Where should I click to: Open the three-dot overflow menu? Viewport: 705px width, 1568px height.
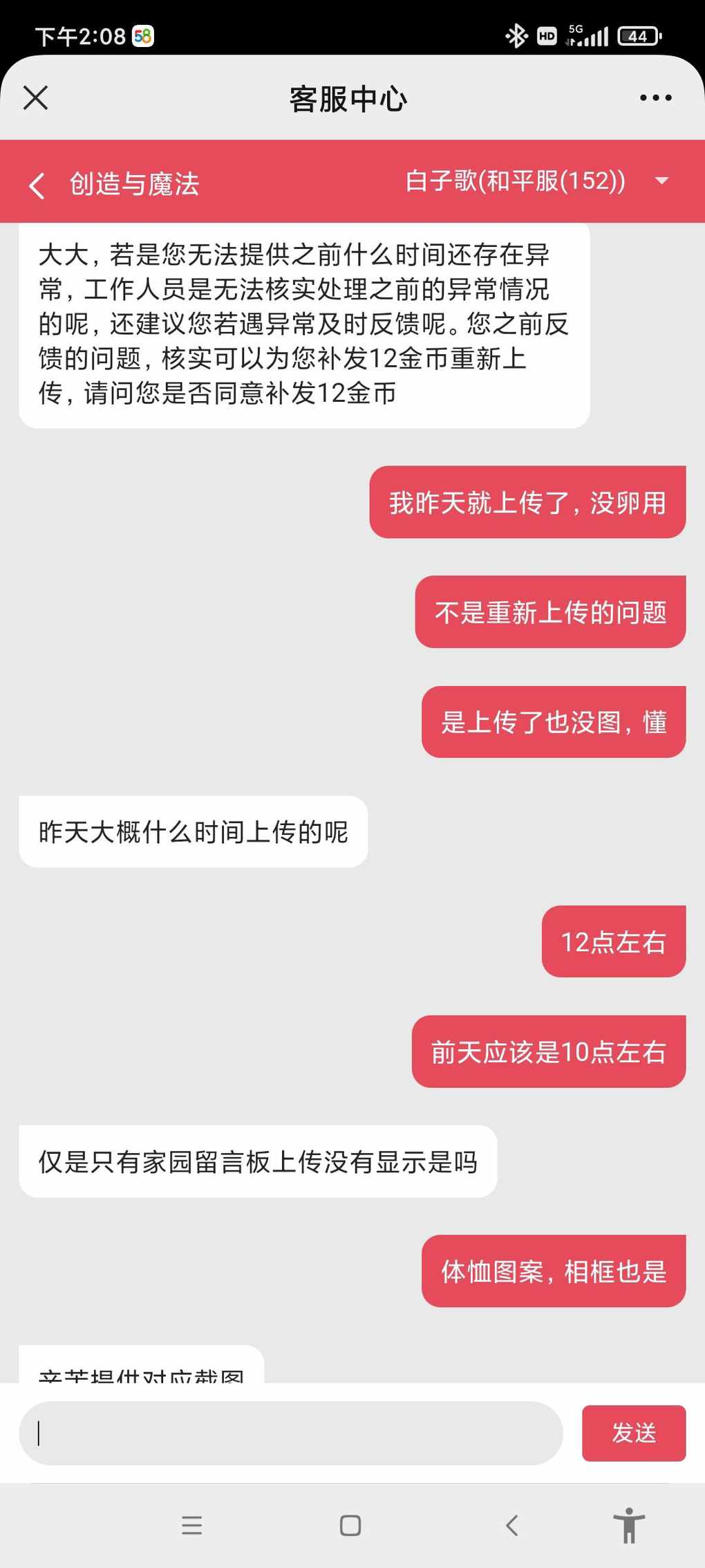655,98
